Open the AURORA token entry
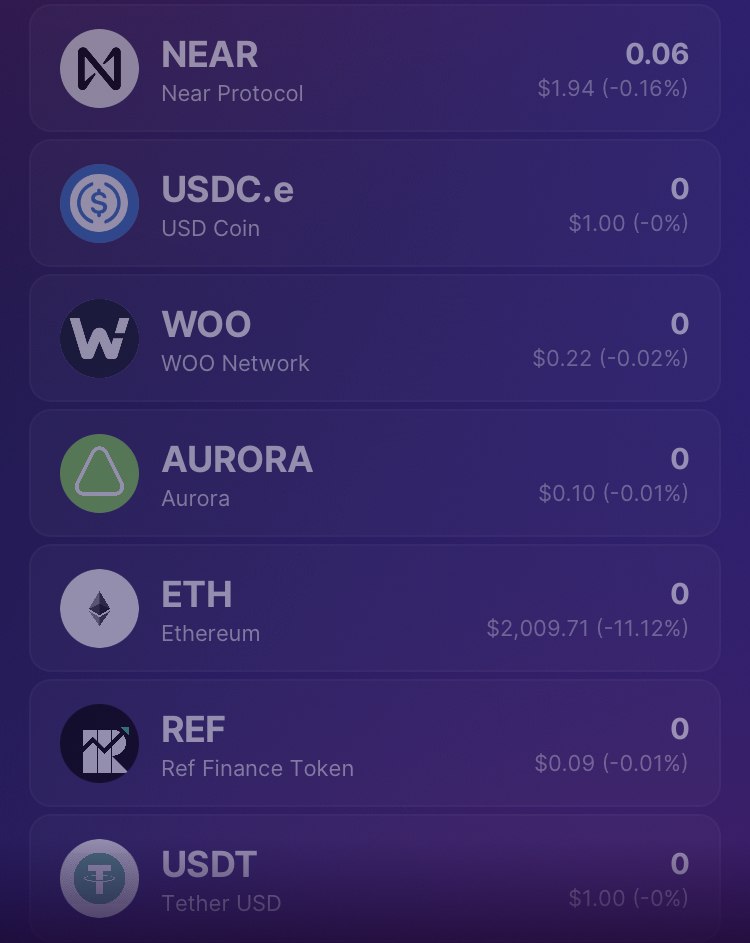This screenshot has height=943, width=750. 375,473
